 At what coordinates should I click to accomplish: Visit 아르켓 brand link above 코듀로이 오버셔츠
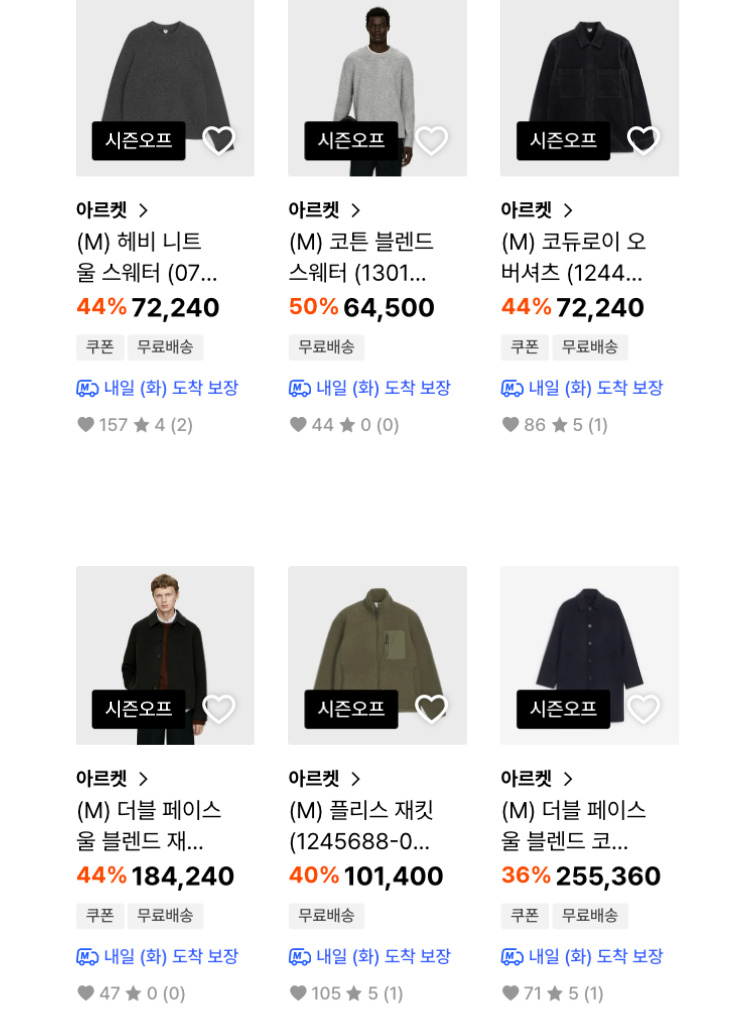pyautogui.click(x=537, y=210)
